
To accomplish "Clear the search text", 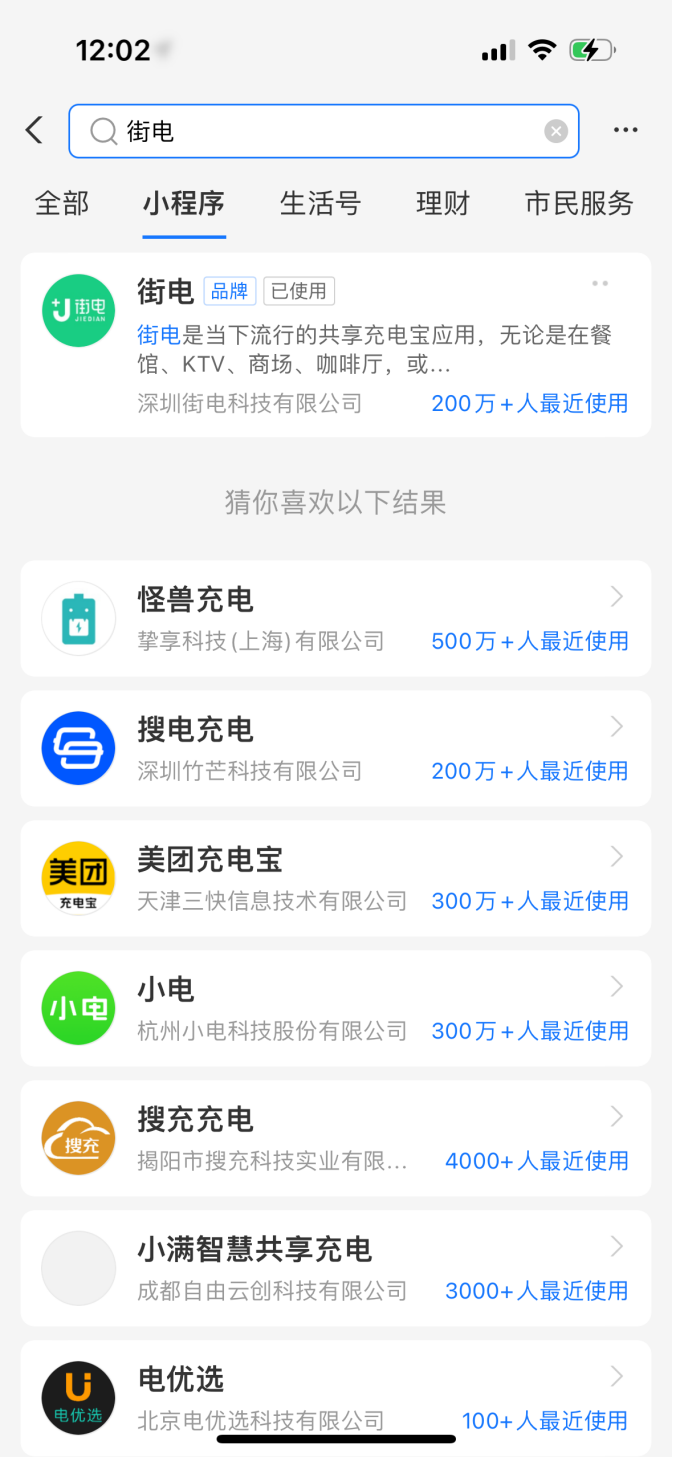I will [x=556, y=131].
